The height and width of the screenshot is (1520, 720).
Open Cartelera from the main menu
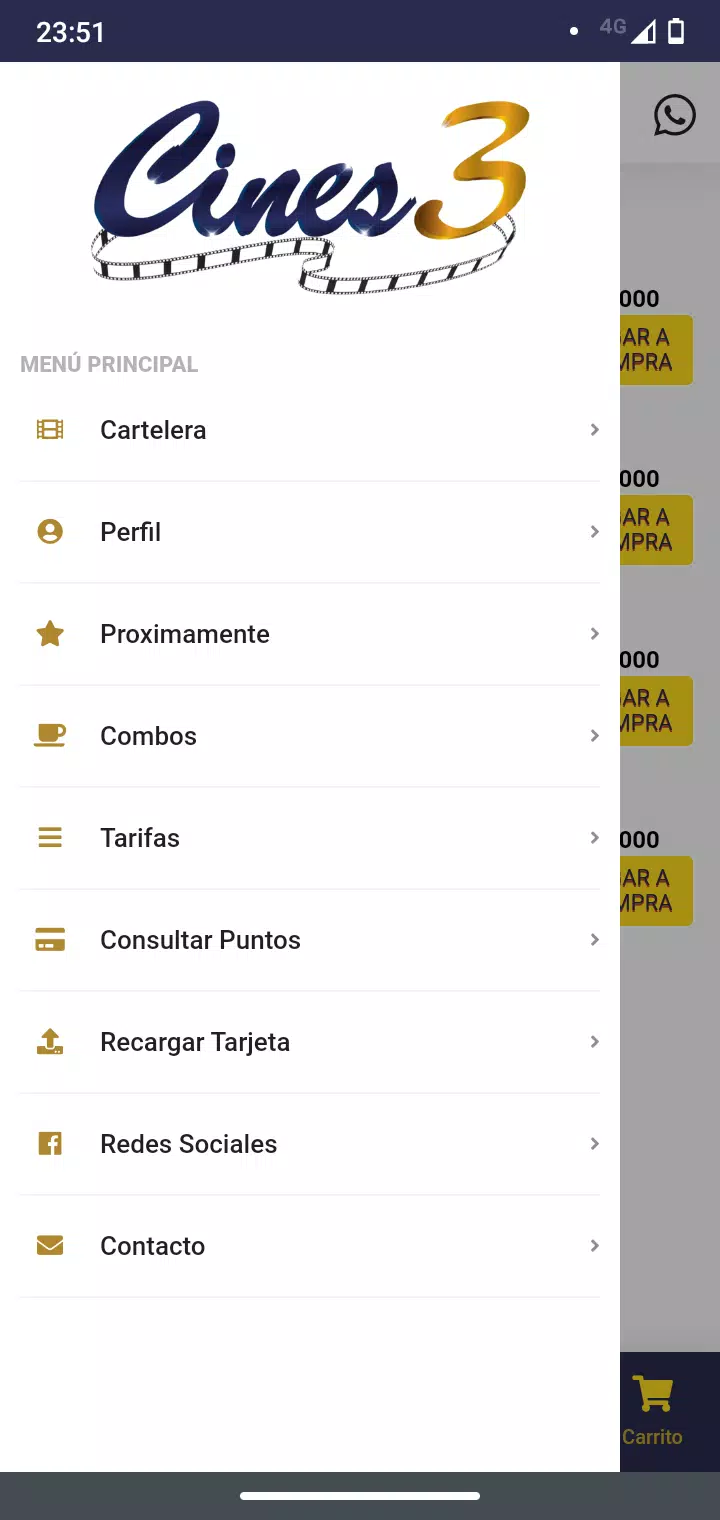[310, 430]
